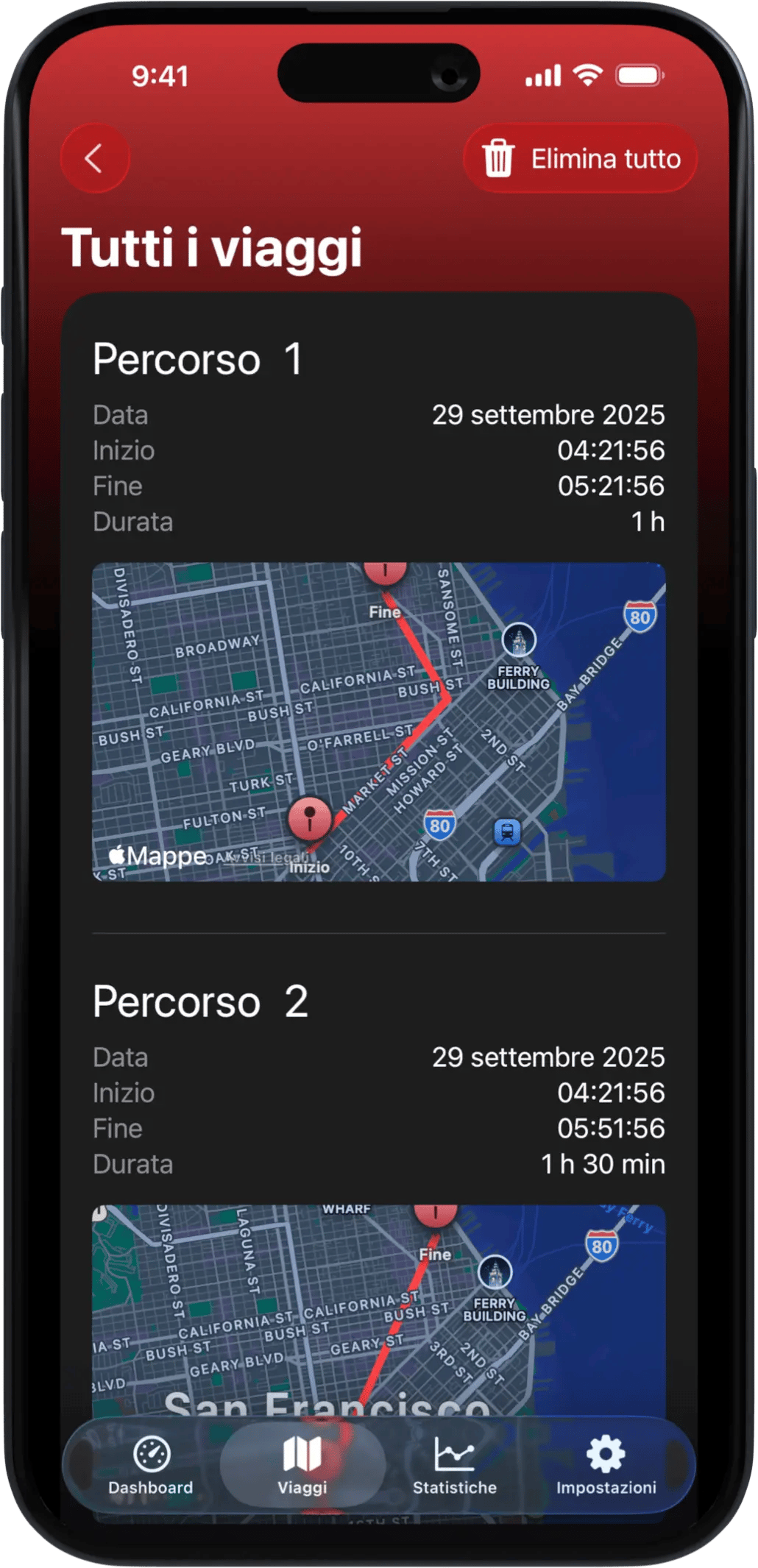Screen dimensions: 758x1568
Task: Select the Viaggi tab
Action: [x=302, y=1465]
